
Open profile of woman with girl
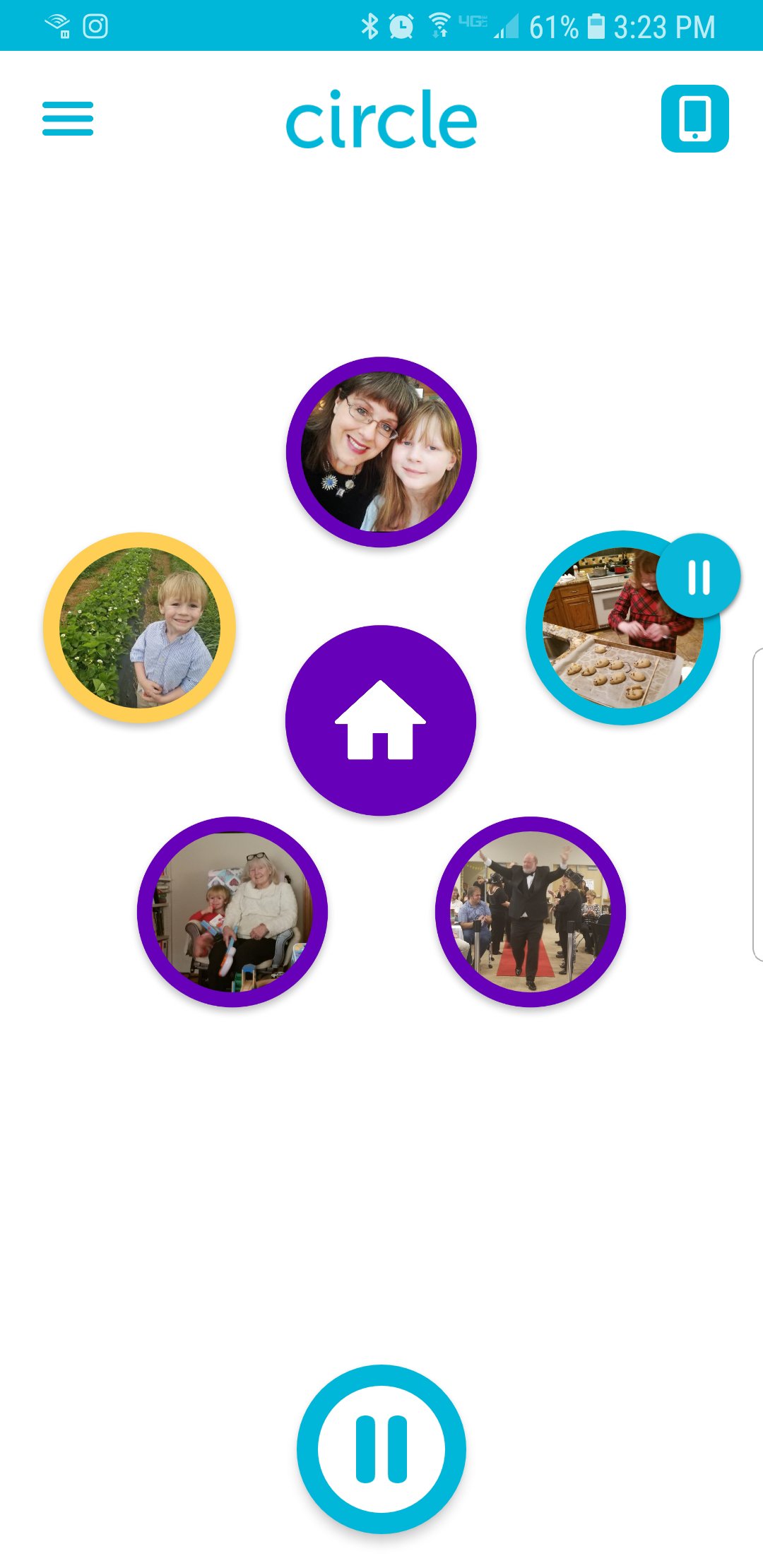click(381, 452)
